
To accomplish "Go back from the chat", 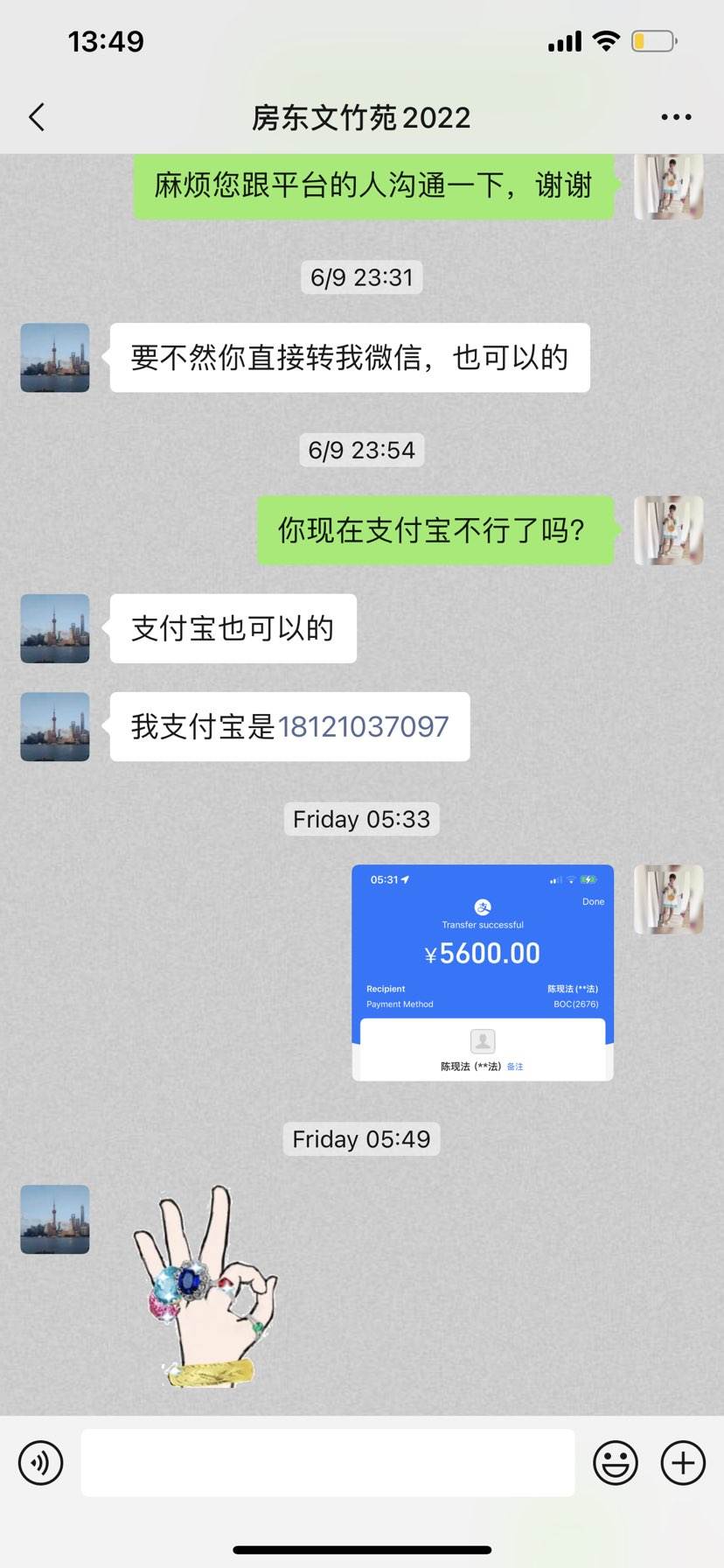I will click(37, 117).
